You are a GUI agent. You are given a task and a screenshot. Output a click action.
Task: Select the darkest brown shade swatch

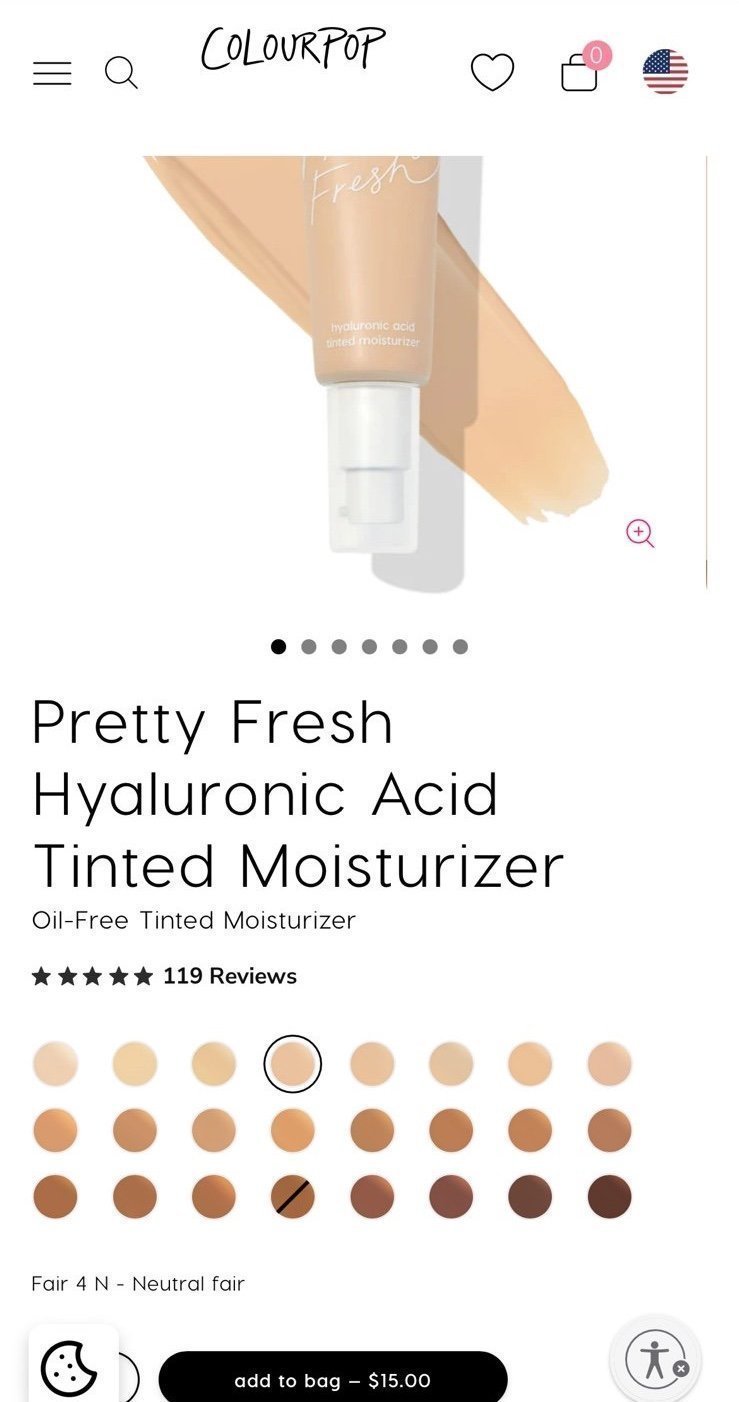pos(610,1197)
